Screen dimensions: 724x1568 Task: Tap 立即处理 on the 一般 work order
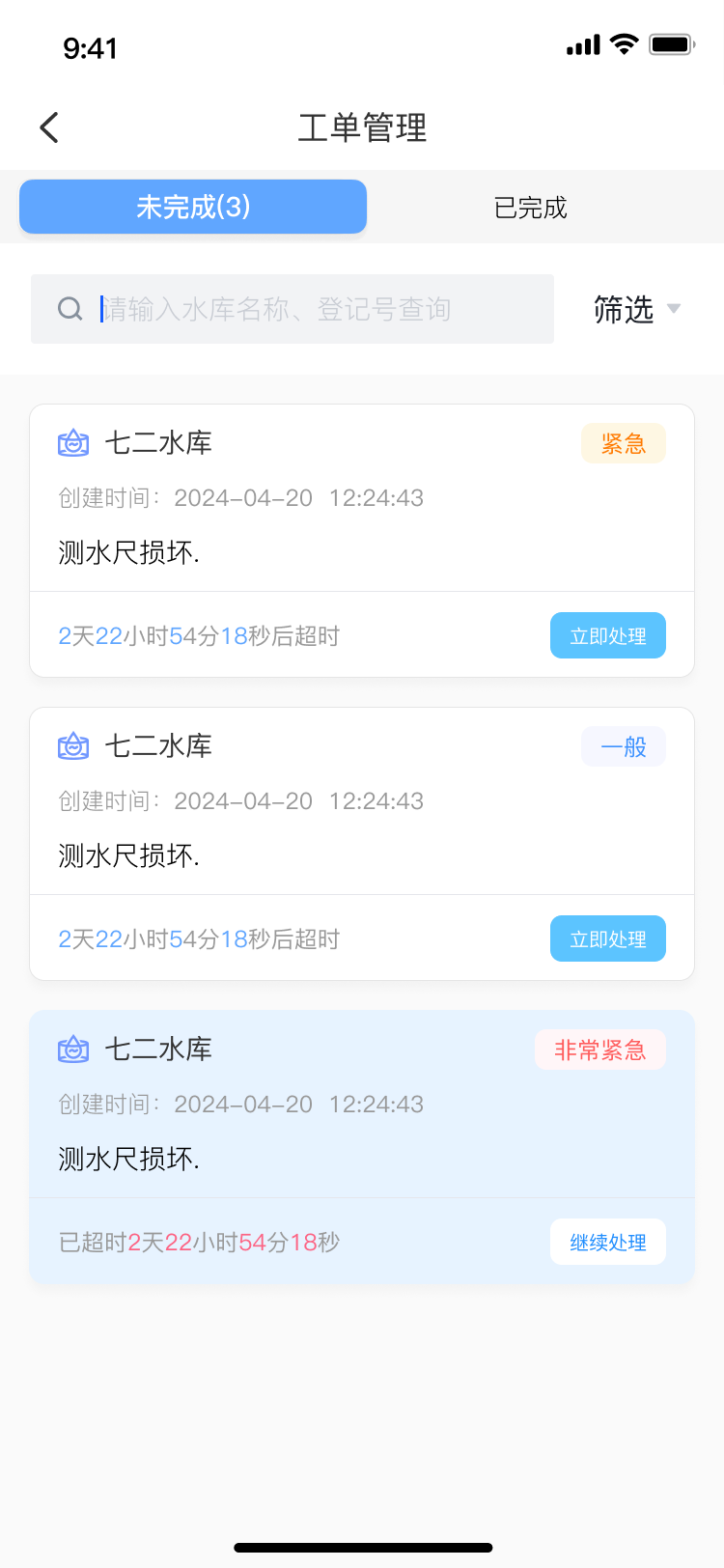pyautogui.click(x=608, y=939)
